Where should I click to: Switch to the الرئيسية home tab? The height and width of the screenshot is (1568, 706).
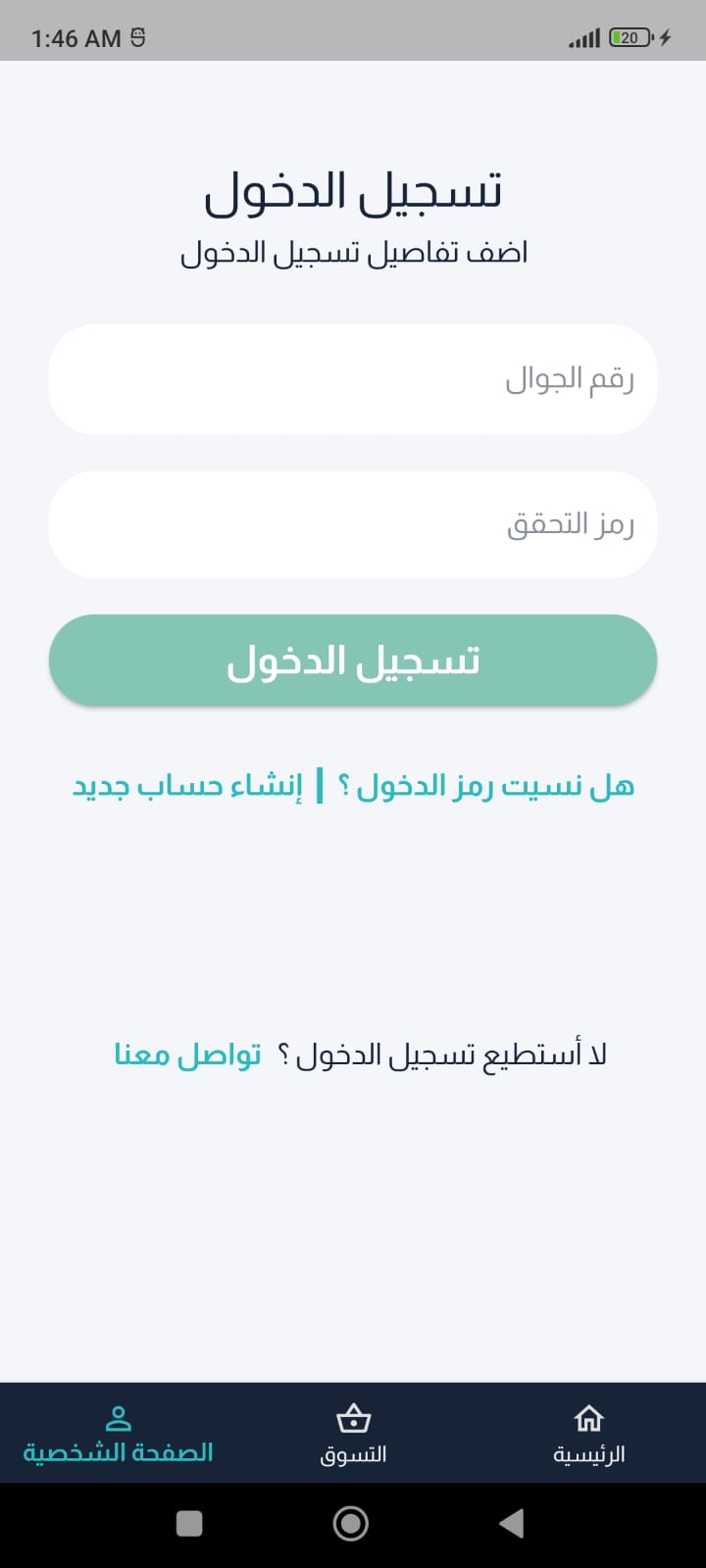(x=588, y=1435)
